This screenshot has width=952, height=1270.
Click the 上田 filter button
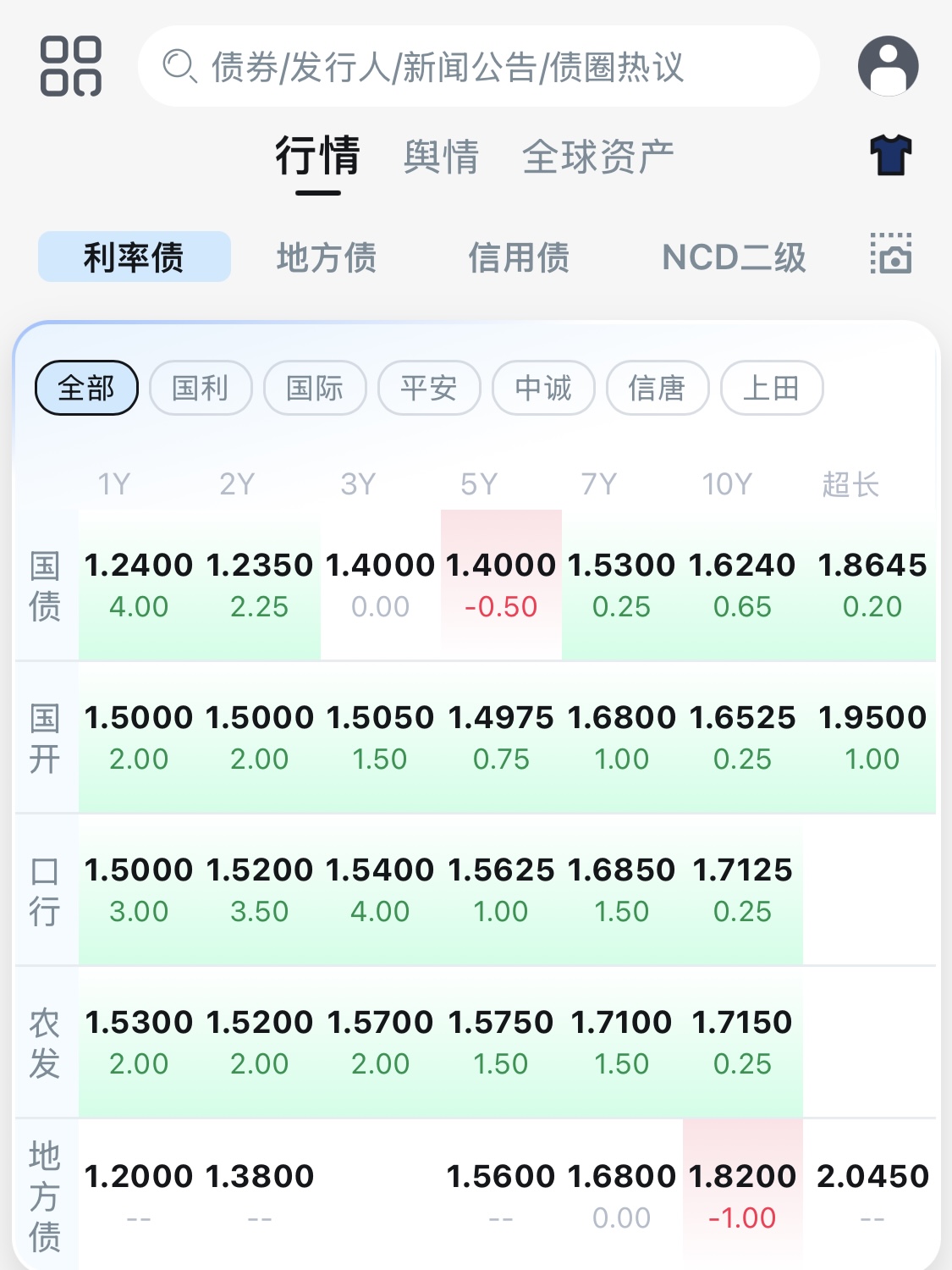click(771, 388)
